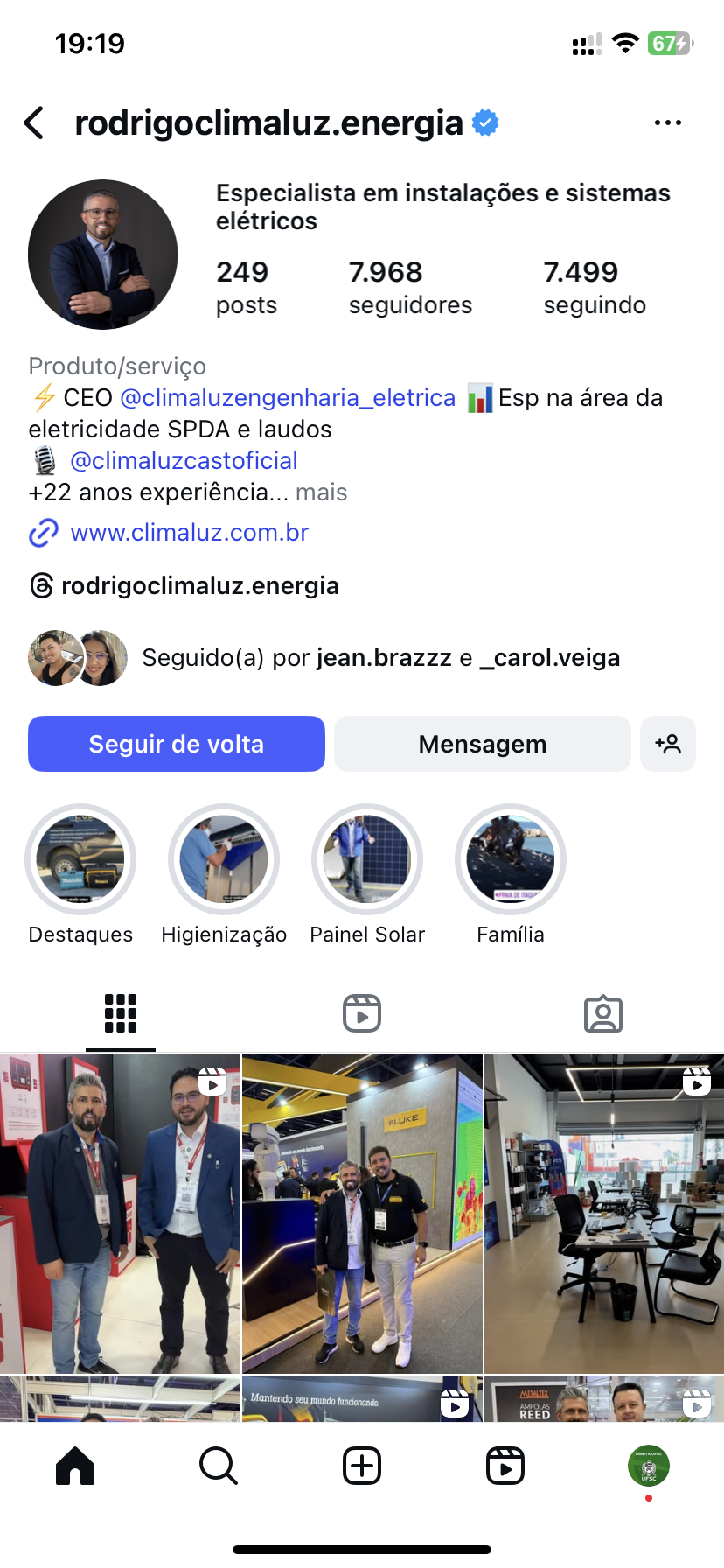Go back using the back arrow
Viewport: 724px width, 1568px height.
coord(35,123)
